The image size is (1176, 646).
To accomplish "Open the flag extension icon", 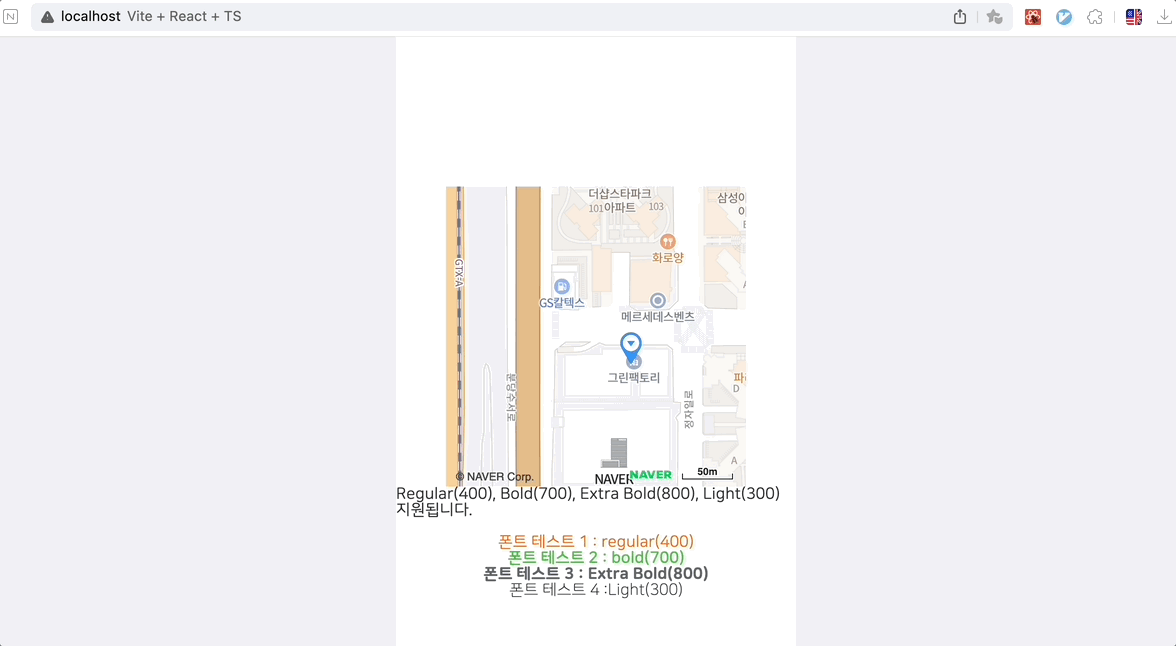I will coord(1133,17).
